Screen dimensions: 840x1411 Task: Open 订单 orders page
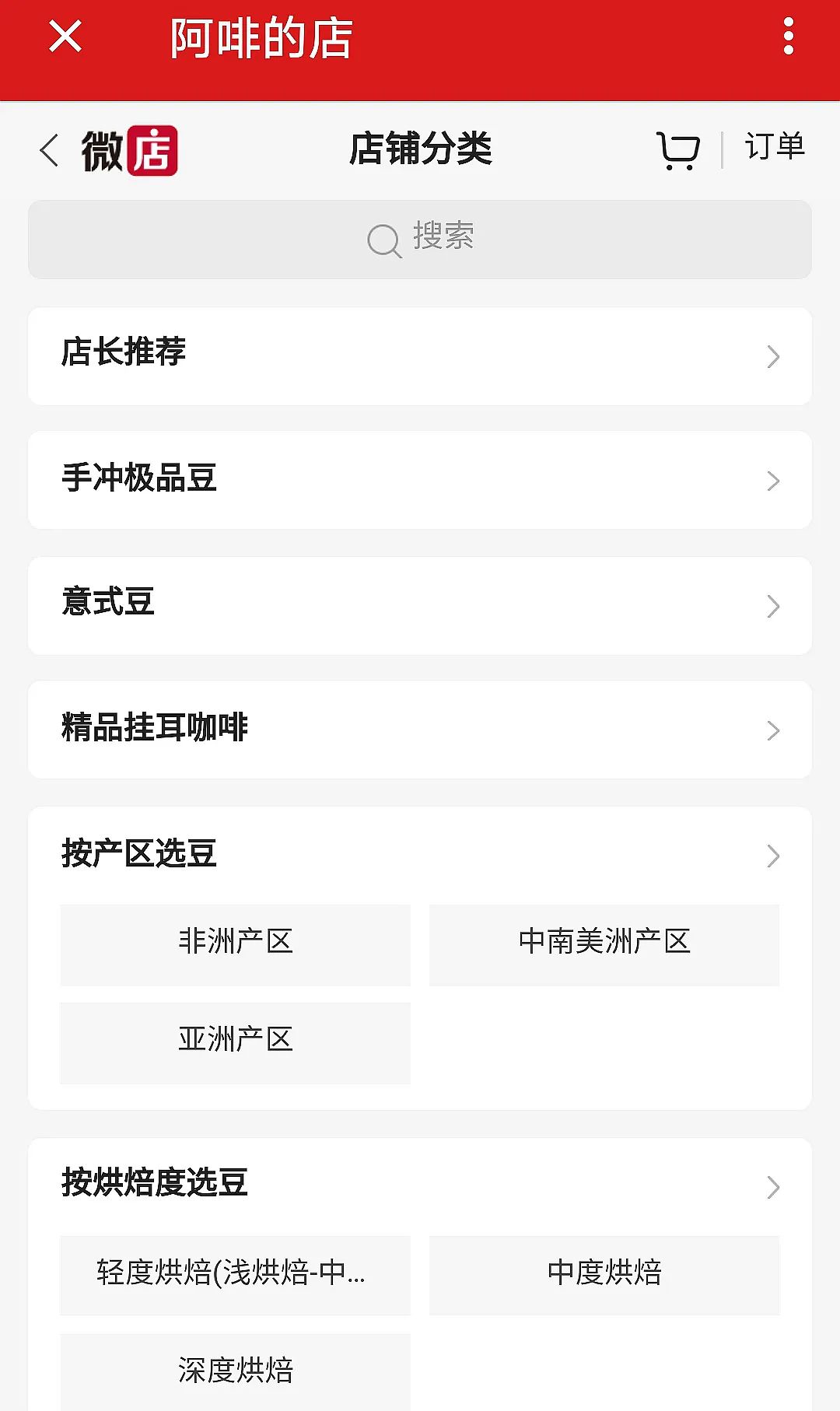click(775, 147)
